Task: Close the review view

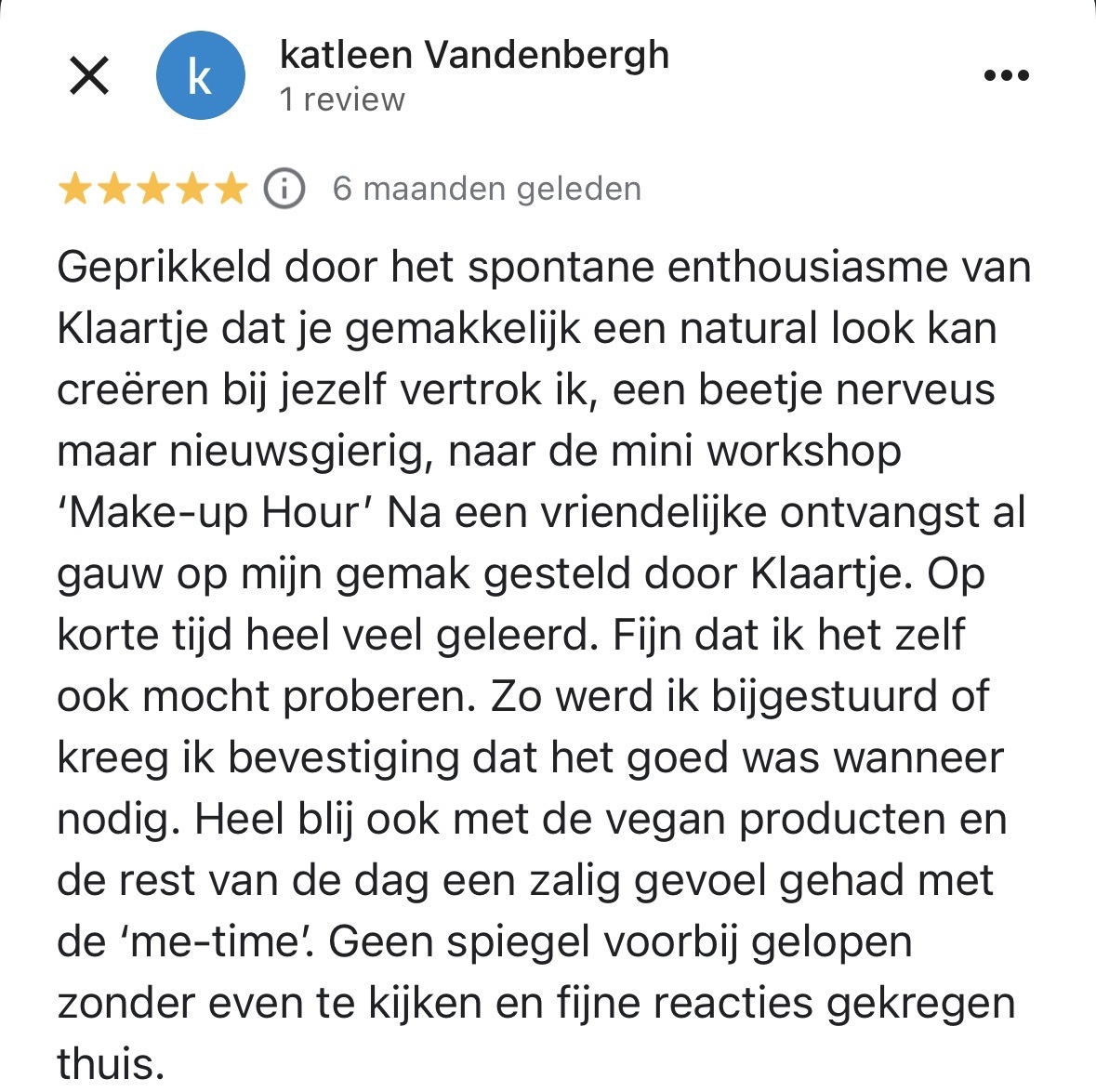Action: tap(89, 75)
